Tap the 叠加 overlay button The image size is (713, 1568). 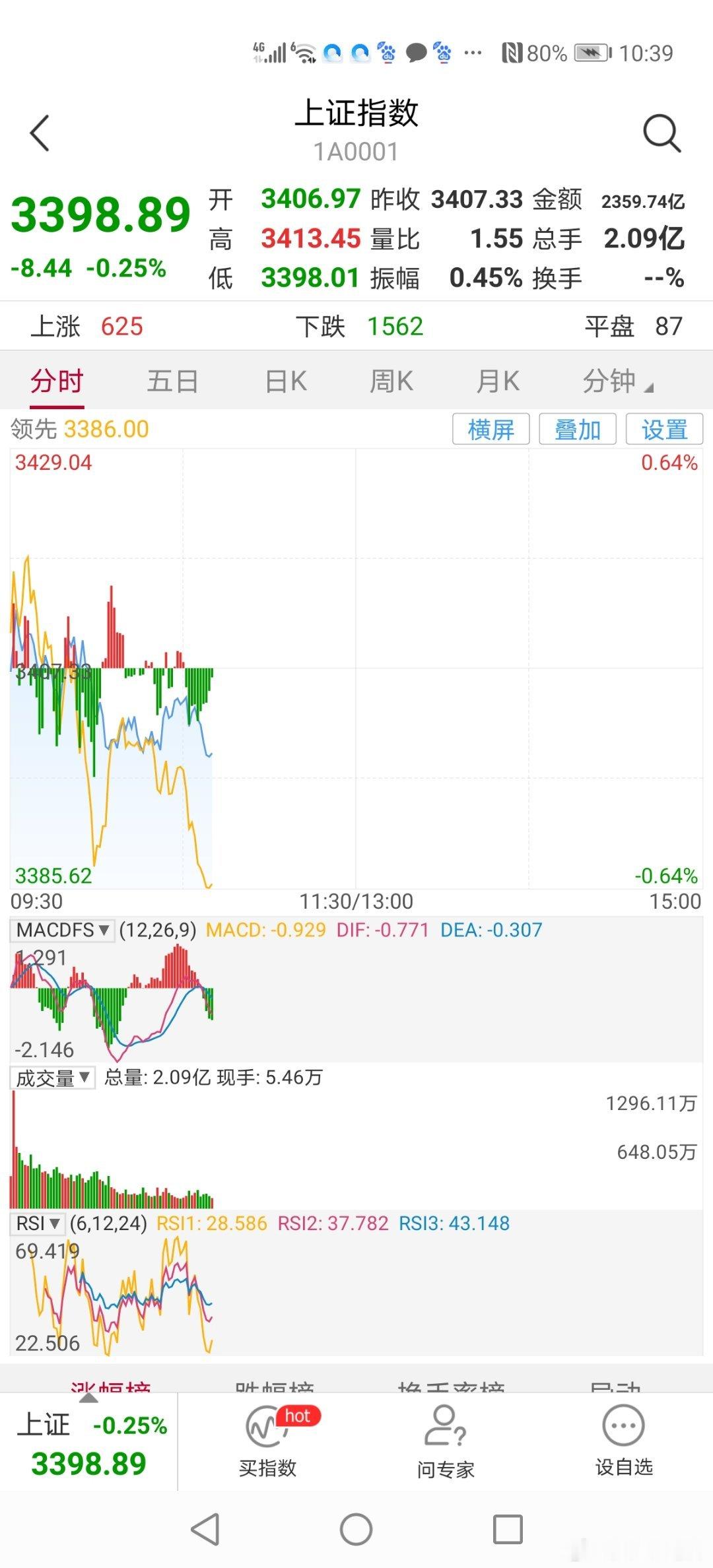[578, 429]
